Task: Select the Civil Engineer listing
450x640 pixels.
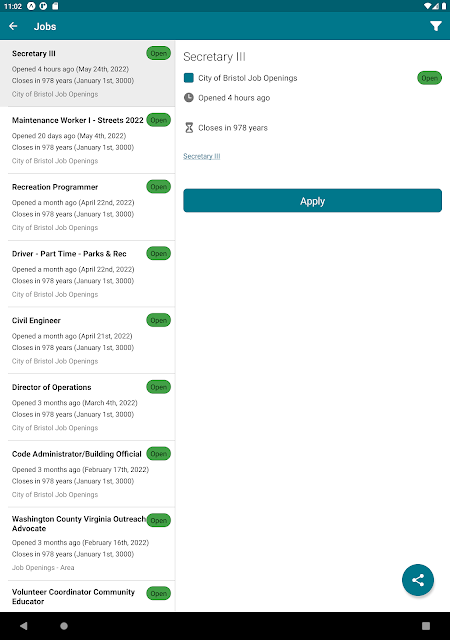Action: tap(87, 340)
